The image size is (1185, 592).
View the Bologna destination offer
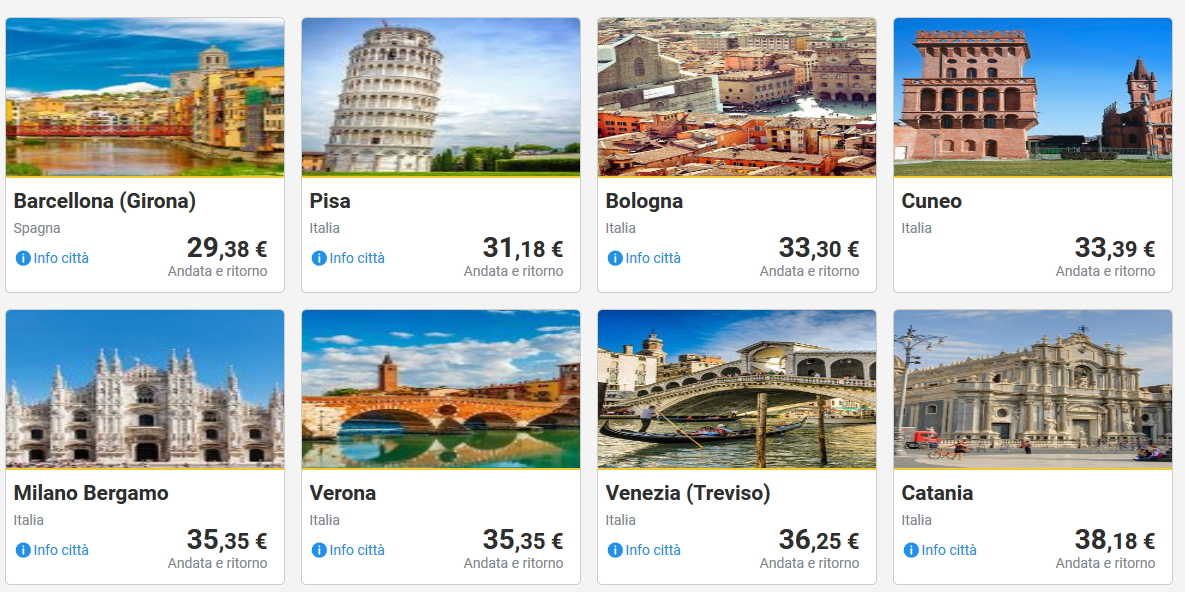(x=736, y=97)
